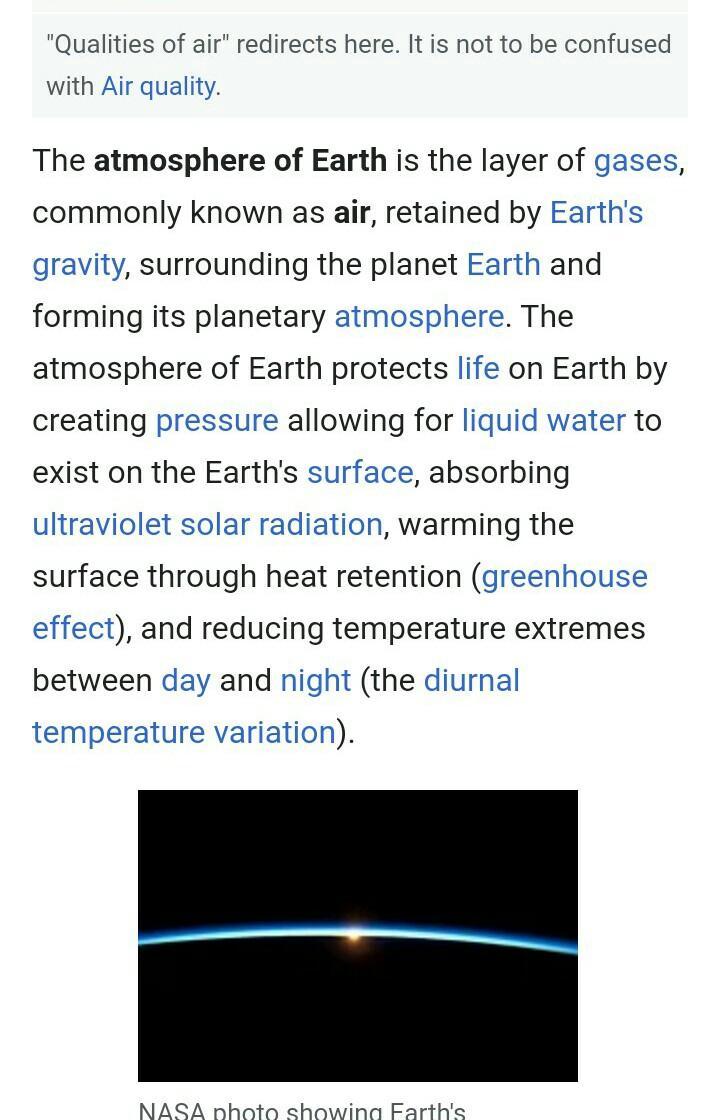The height and width of the screenshot is (1120, 720).
Task: Open diurnal temperature variation link
Action: coord(471,681)
